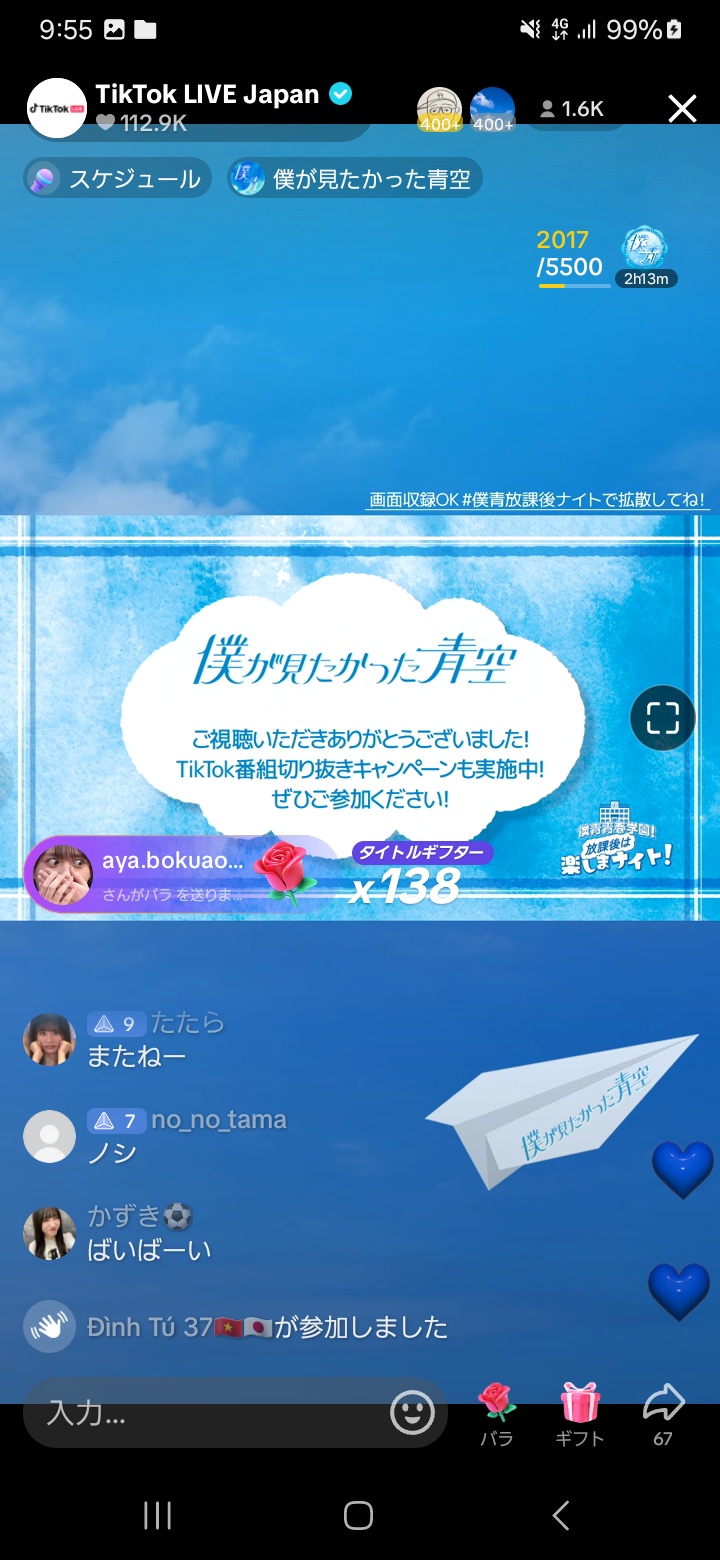720x1560 pixels.
Task: Open かずき's avatar in comments
Action: pos(49,1233)
